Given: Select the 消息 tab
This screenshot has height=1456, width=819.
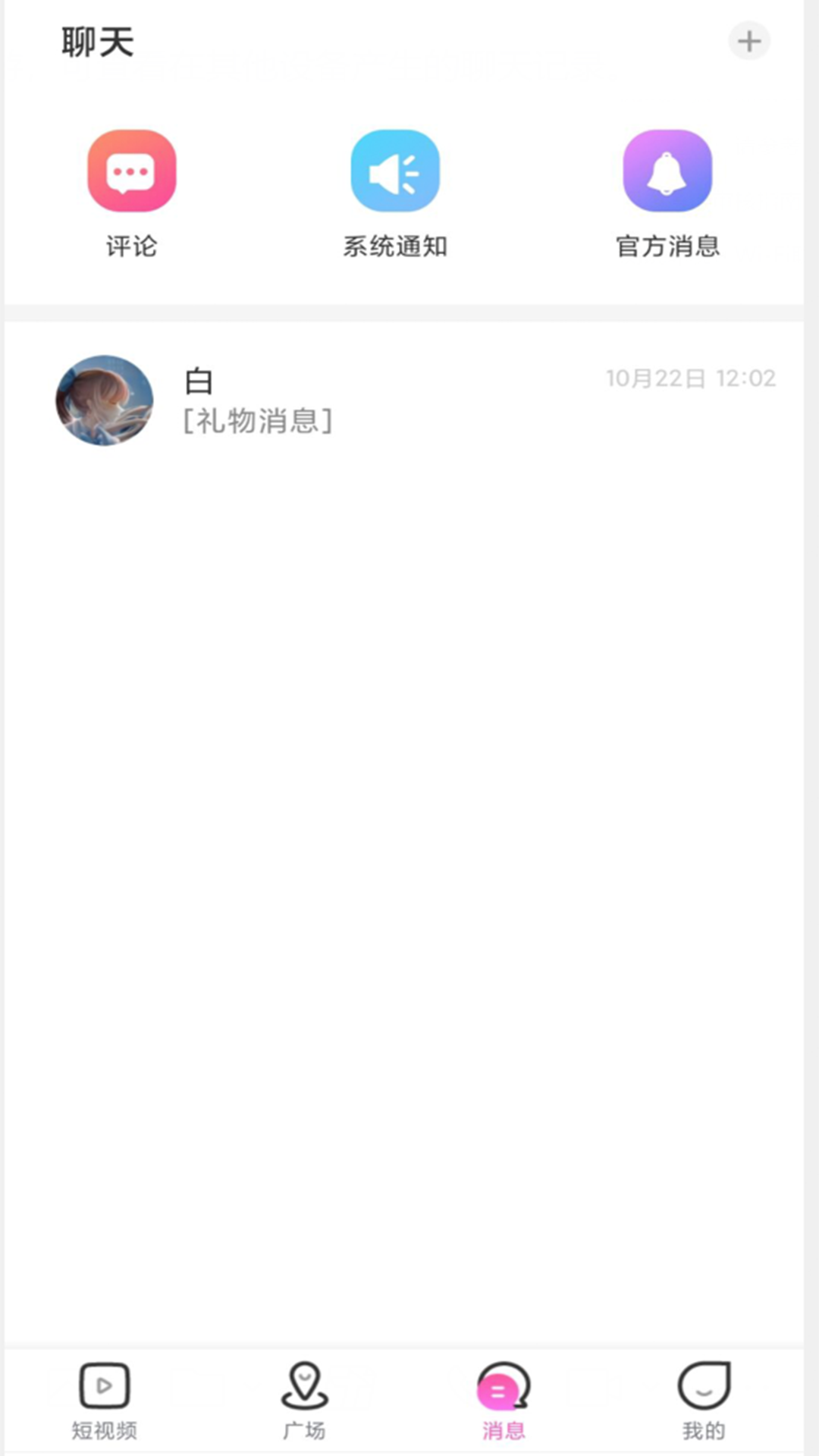Looking at the screenshot, I should [x=504, y=1400].
